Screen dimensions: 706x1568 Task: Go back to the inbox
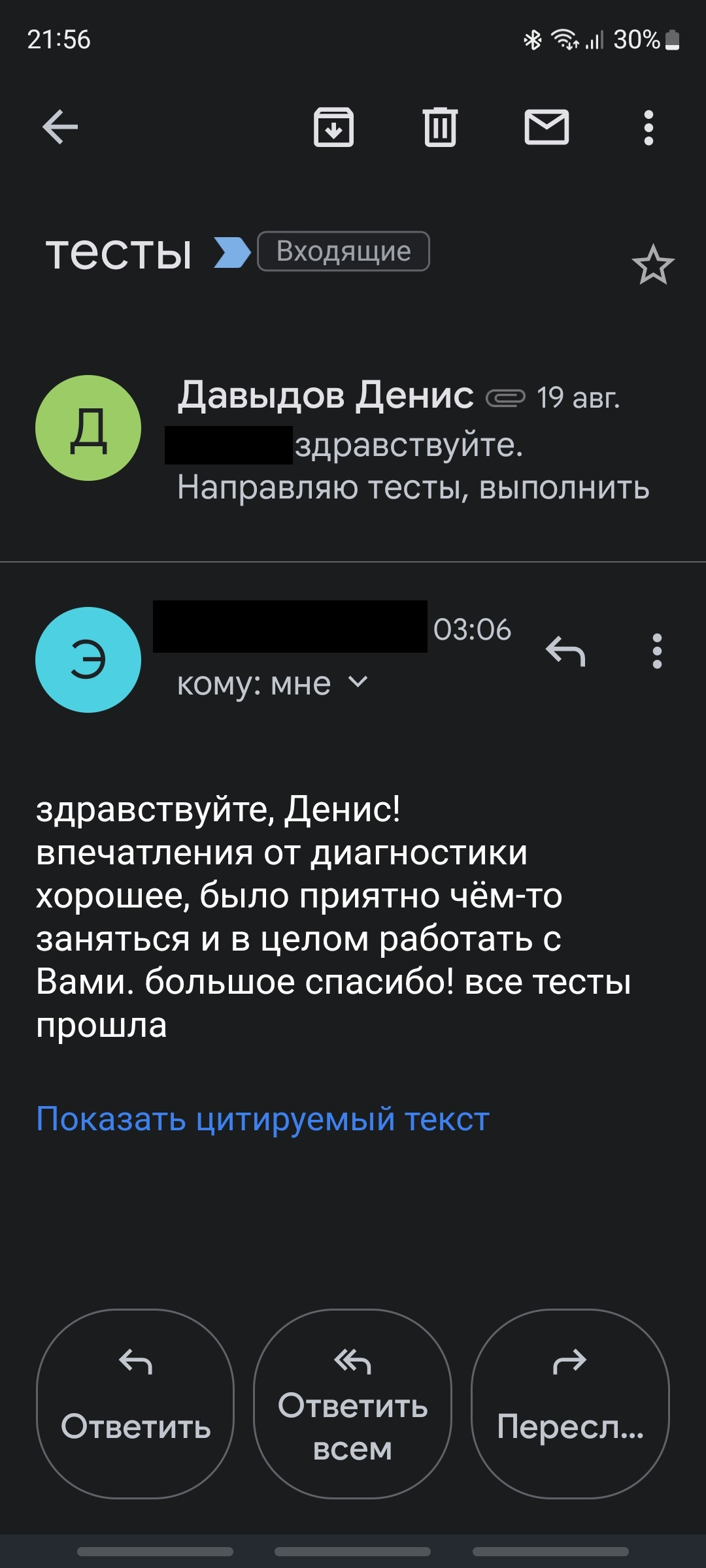pyautogui.click(x=60, y=127)
